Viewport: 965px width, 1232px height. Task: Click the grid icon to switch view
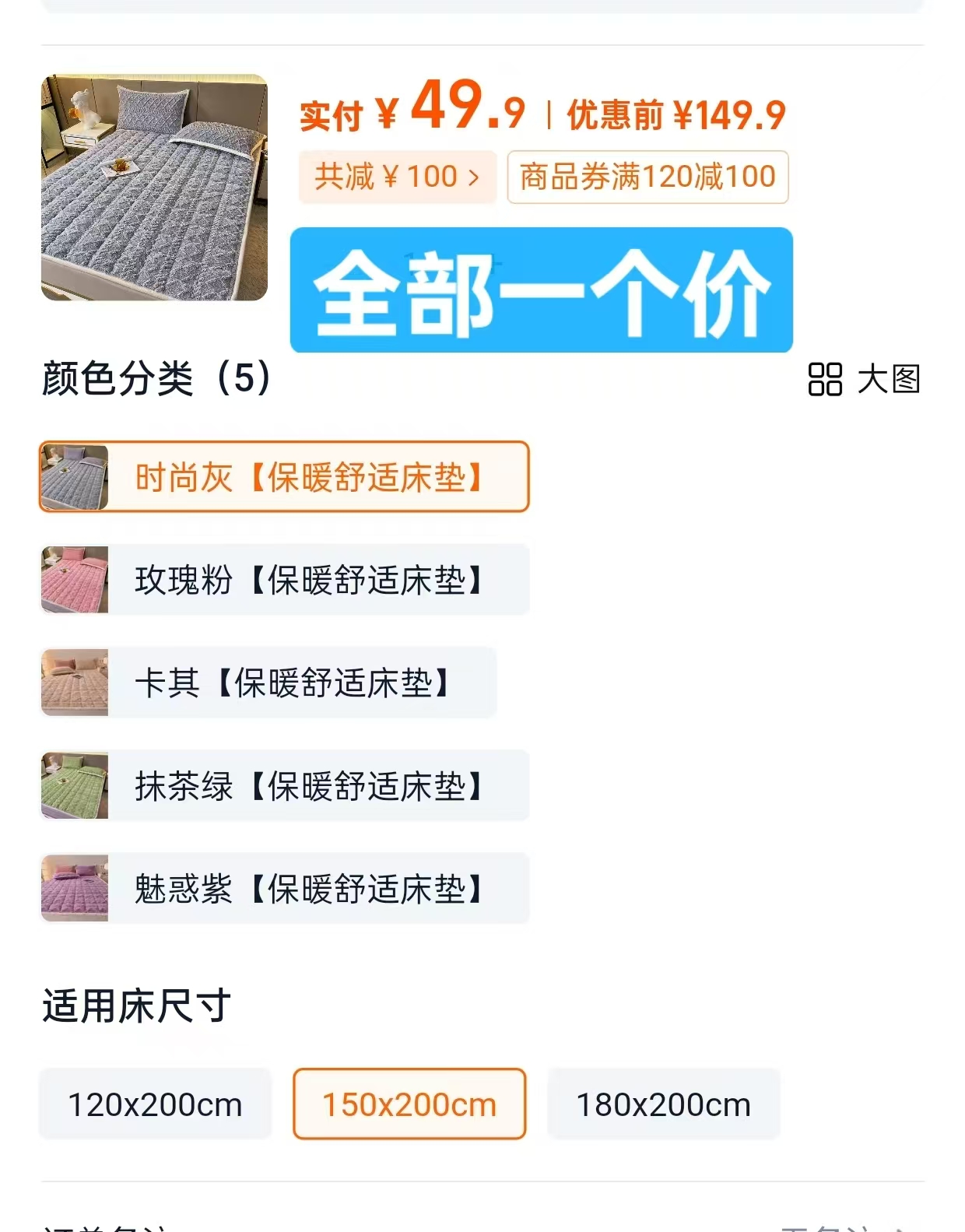pyautogui.click(x=825, y=381)
